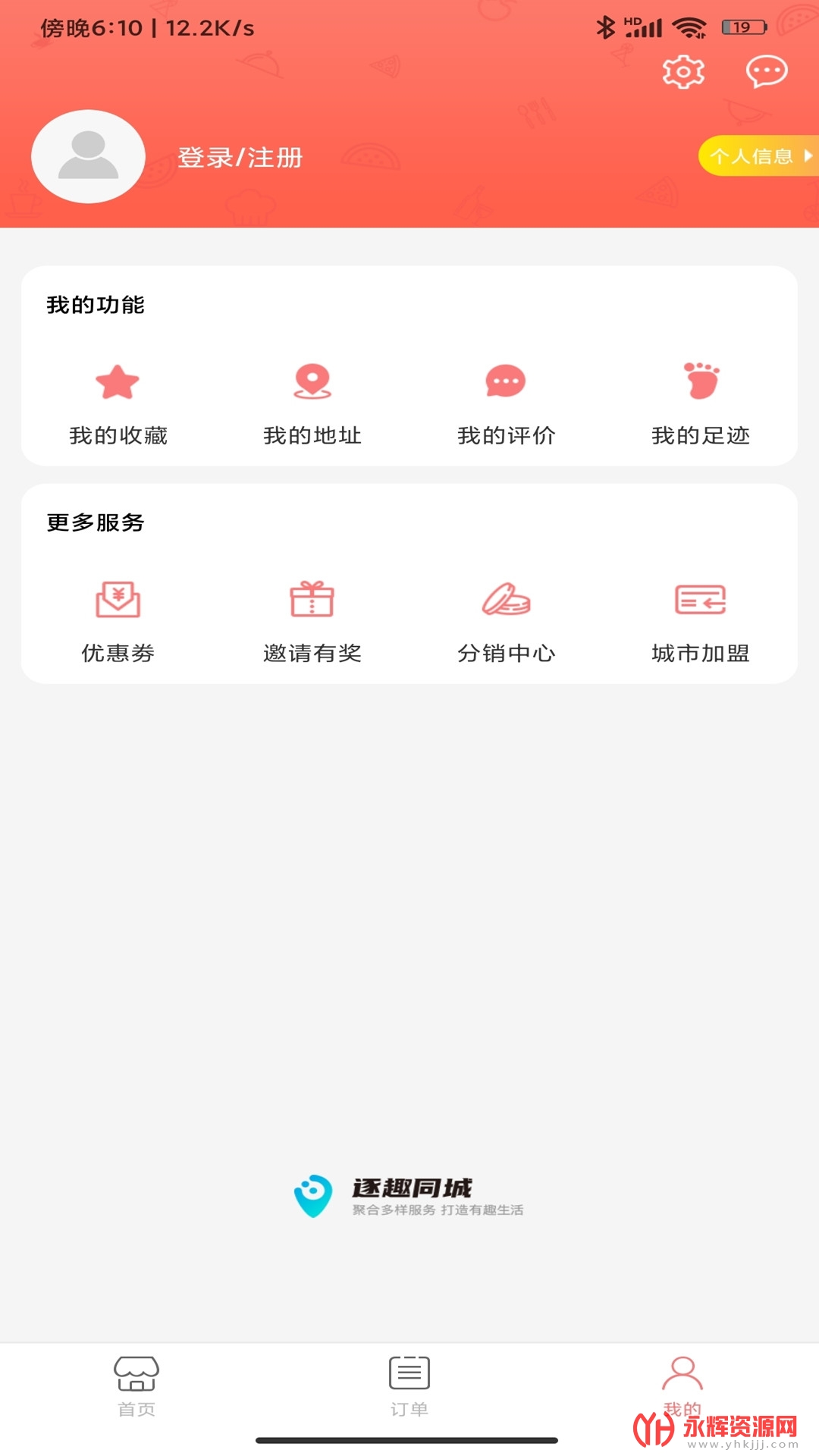This screenshot has height=1456, width=819.
Task: Open 我的地址 address list
Action: pyautogui.click(x=312, y=403)
